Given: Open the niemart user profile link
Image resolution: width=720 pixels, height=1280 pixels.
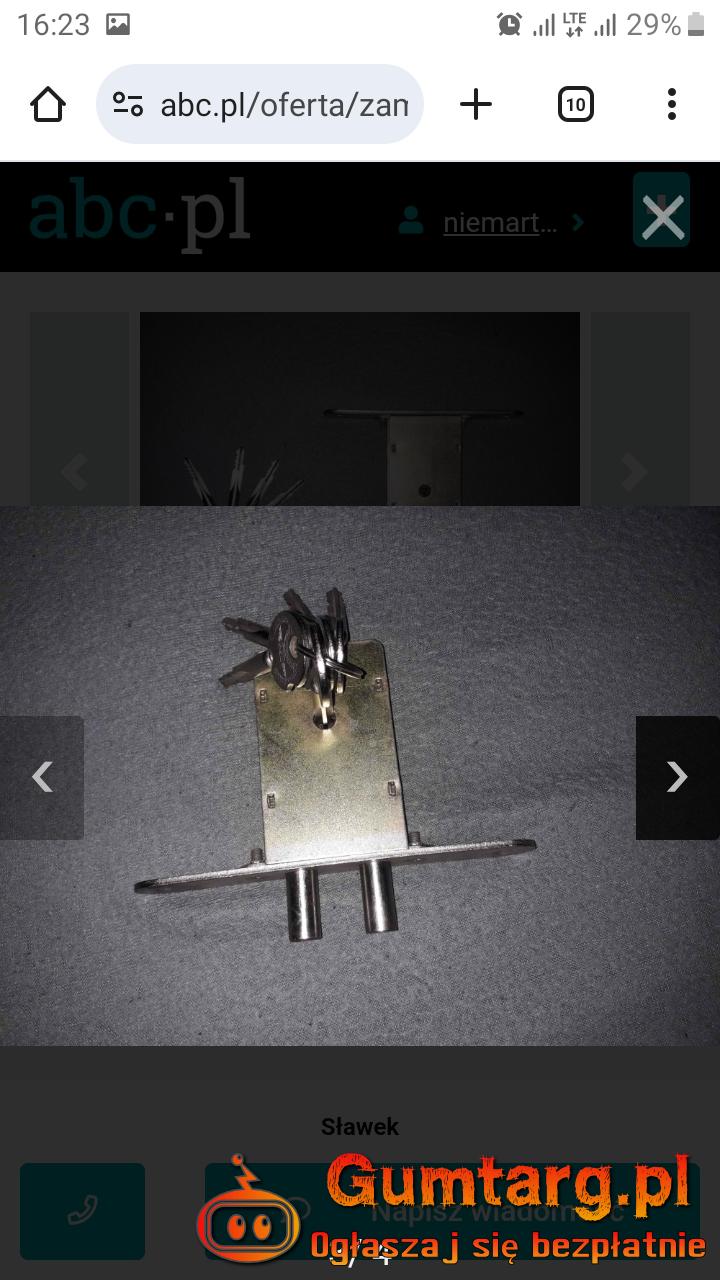Looking at the screenshot, I should [500, 222].
